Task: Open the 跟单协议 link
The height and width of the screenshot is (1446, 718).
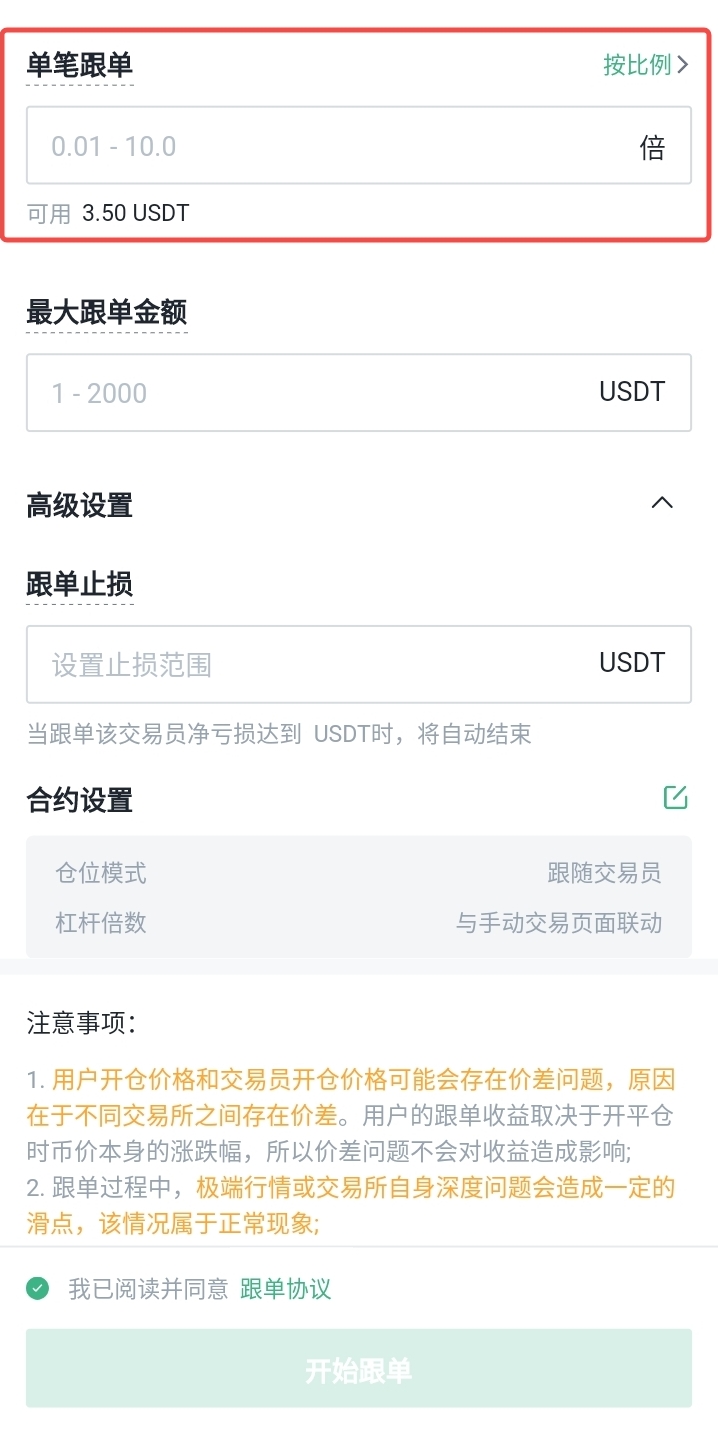Action: pos(285,1289)
